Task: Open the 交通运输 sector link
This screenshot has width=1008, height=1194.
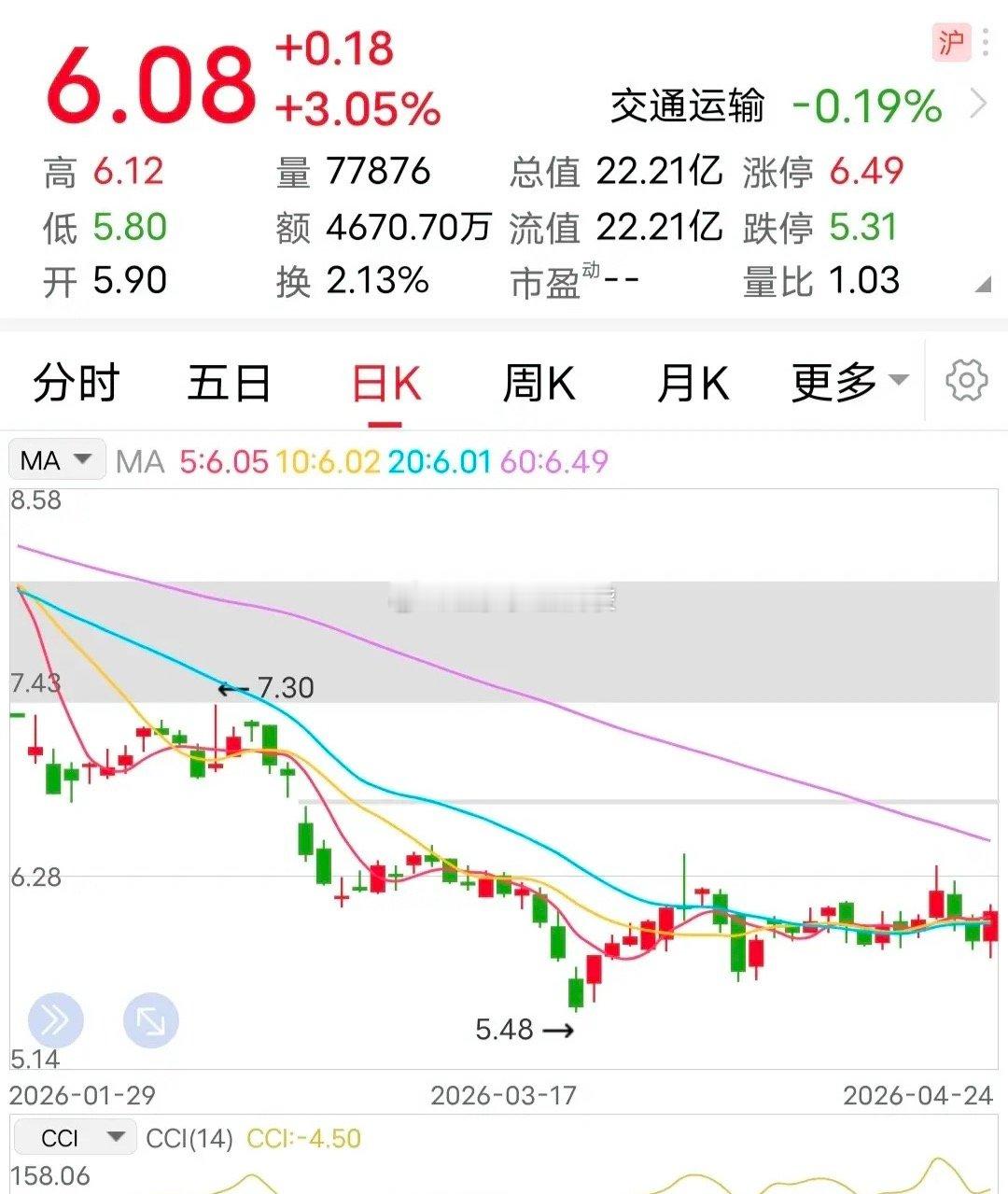Action: tap(688, 105)
